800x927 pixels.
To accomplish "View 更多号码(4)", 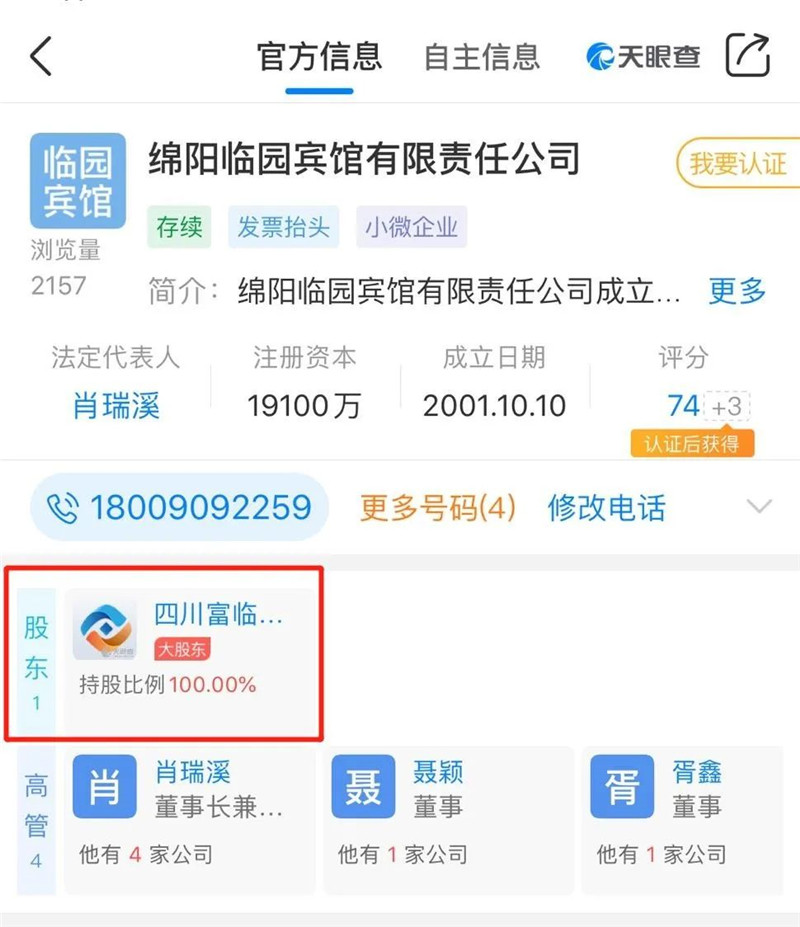I will pyautogui.click(x=437, y=508).
